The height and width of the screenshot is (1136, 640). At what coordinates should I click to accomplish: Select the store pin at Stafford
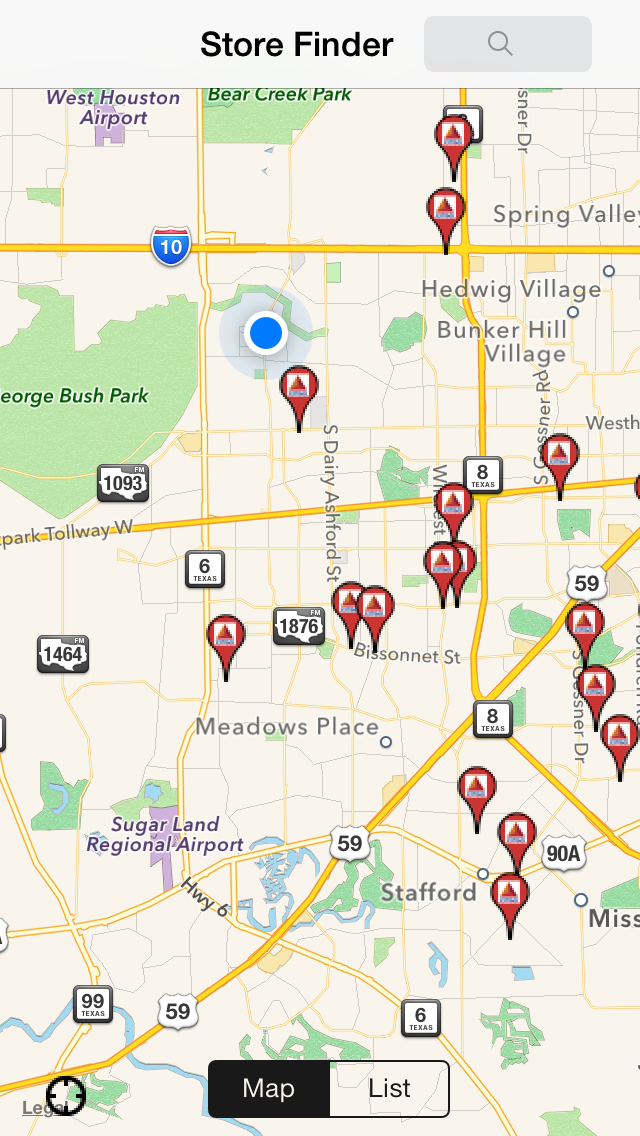click(x=510, y=896)
